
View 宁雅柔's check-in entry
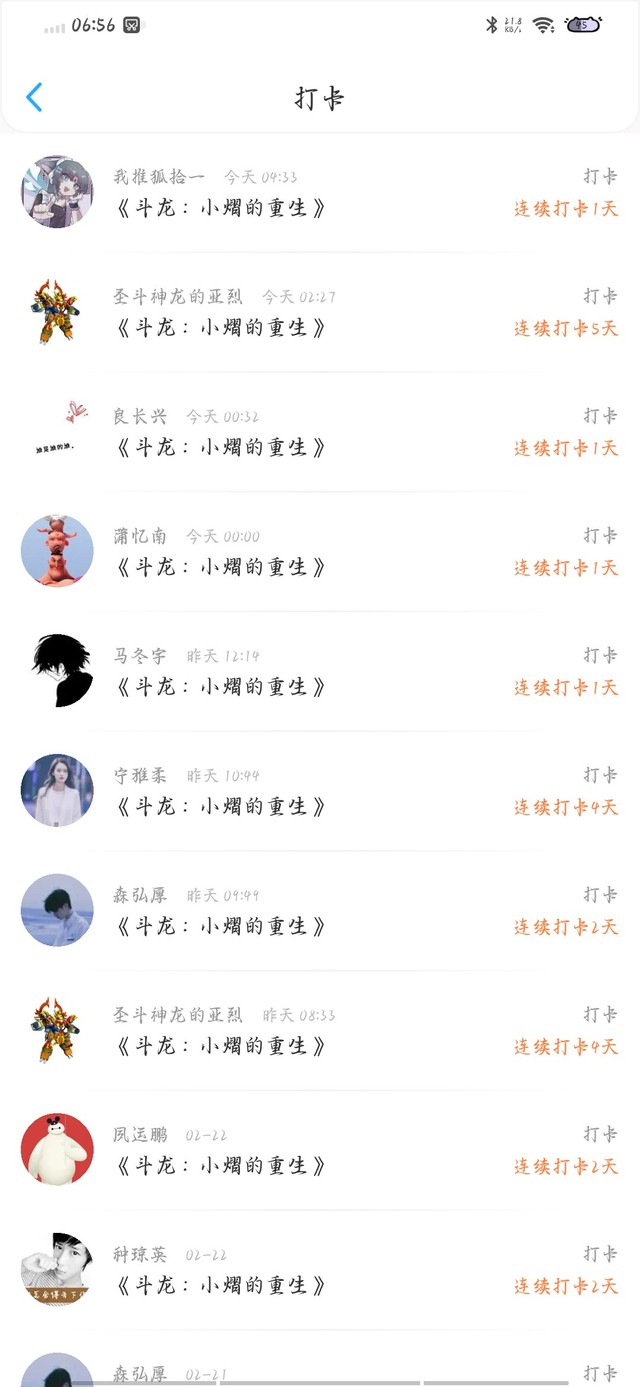coord(320,791)
